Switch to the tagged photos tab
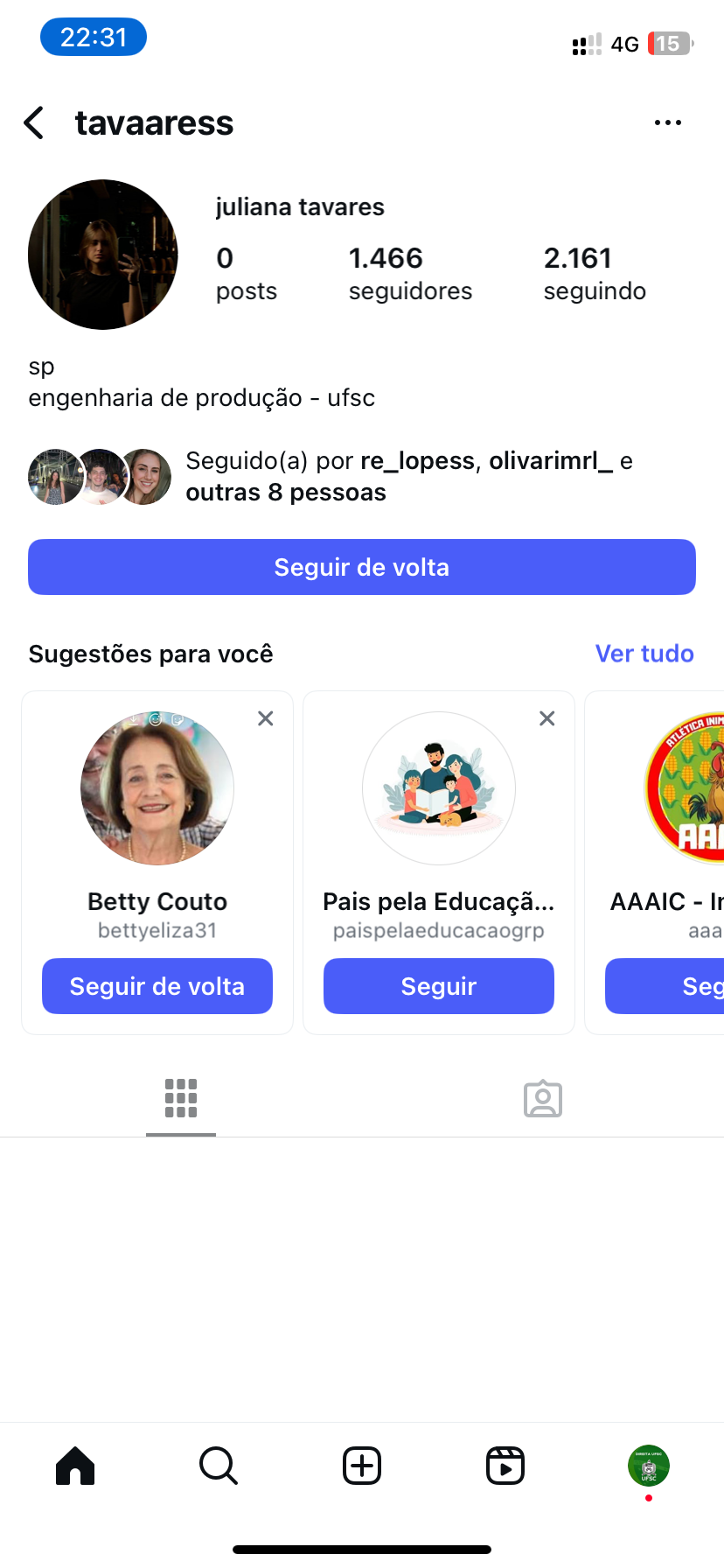Image resolution: width=724 pixels, height=1568 pixels. 543,1098
